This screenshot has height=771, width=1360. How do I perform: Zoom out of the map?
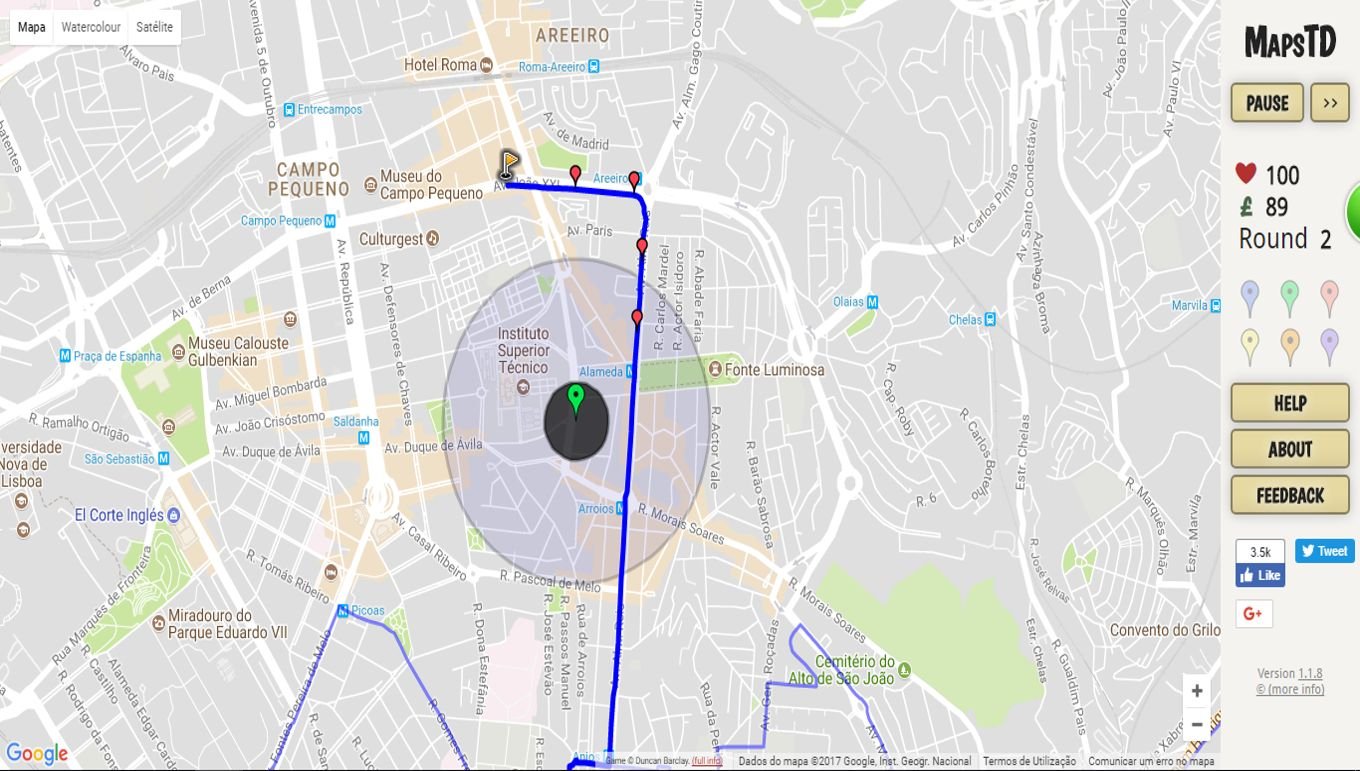[1197, 724]
